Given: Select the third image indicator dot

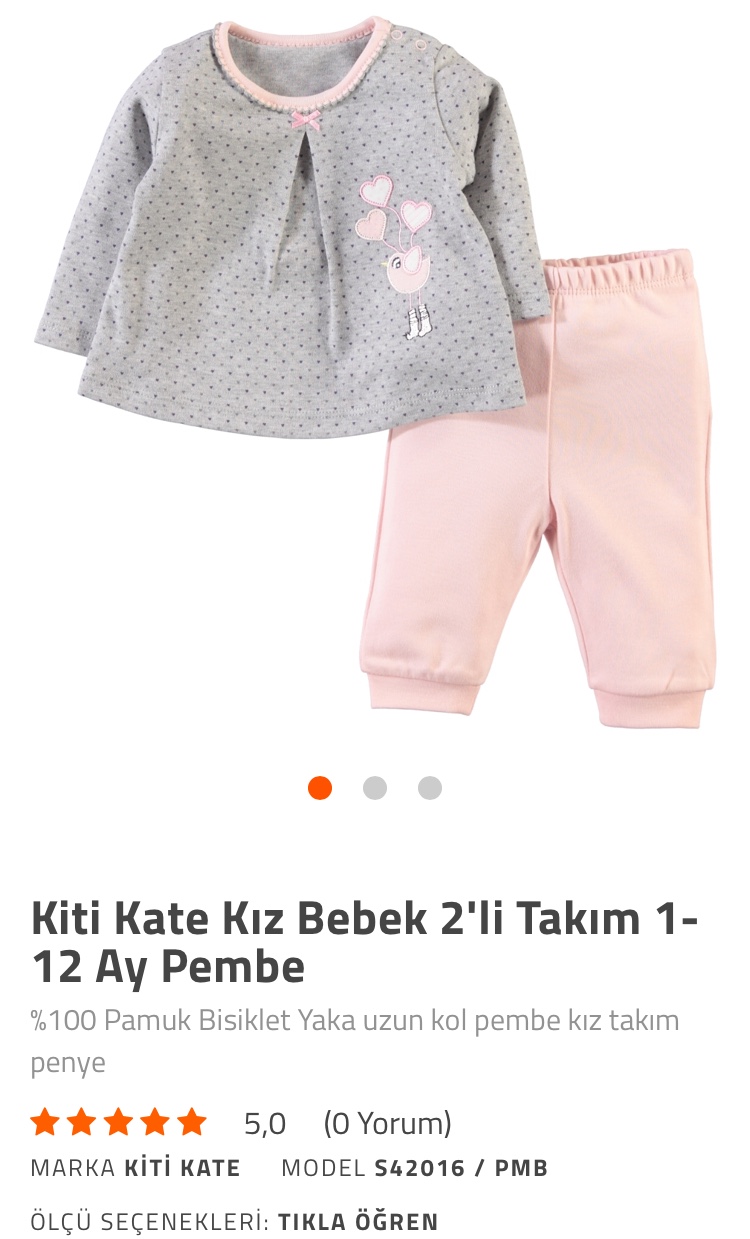Looking at the screenshot, I should tap(430, 788).
